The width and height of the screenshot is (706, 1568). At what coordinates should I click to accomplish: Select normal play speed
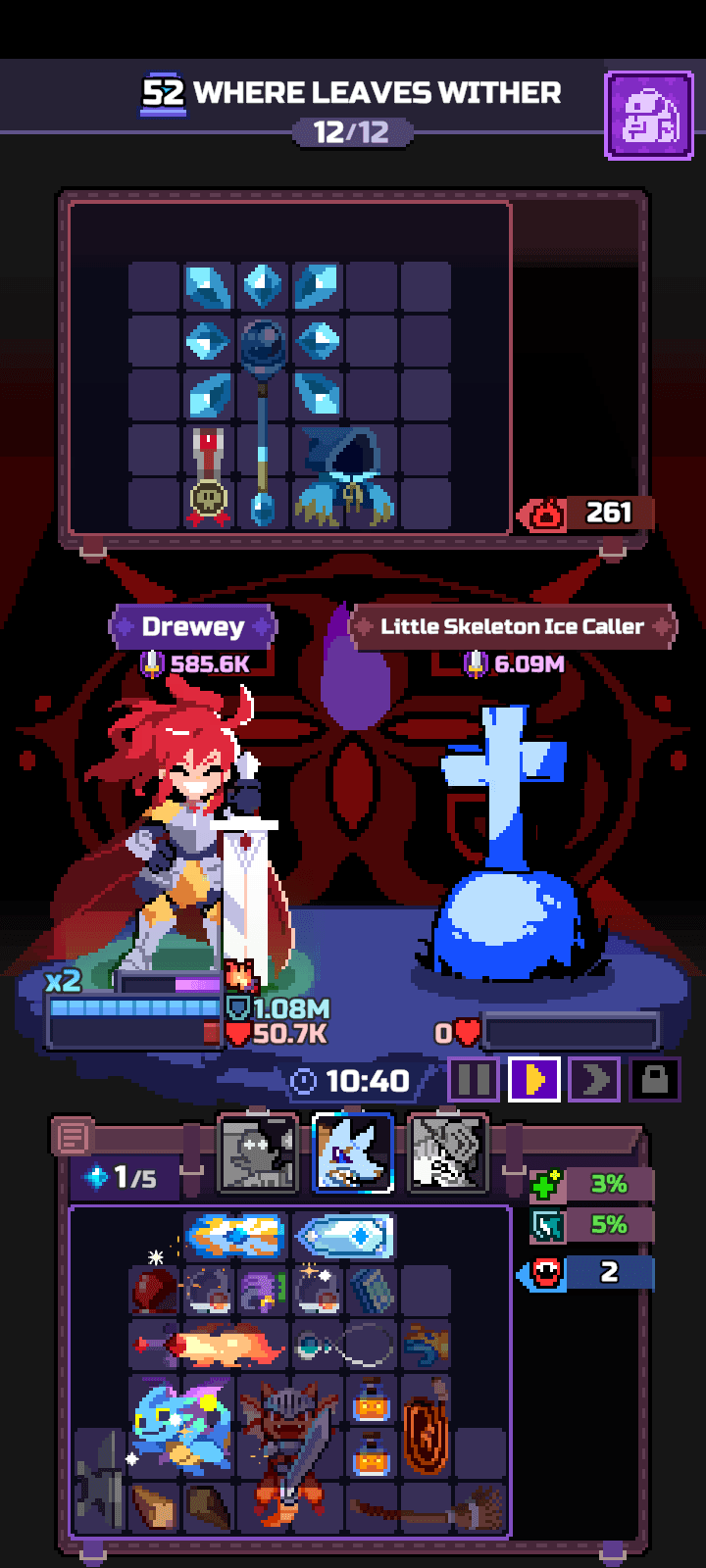[534, 1080]
